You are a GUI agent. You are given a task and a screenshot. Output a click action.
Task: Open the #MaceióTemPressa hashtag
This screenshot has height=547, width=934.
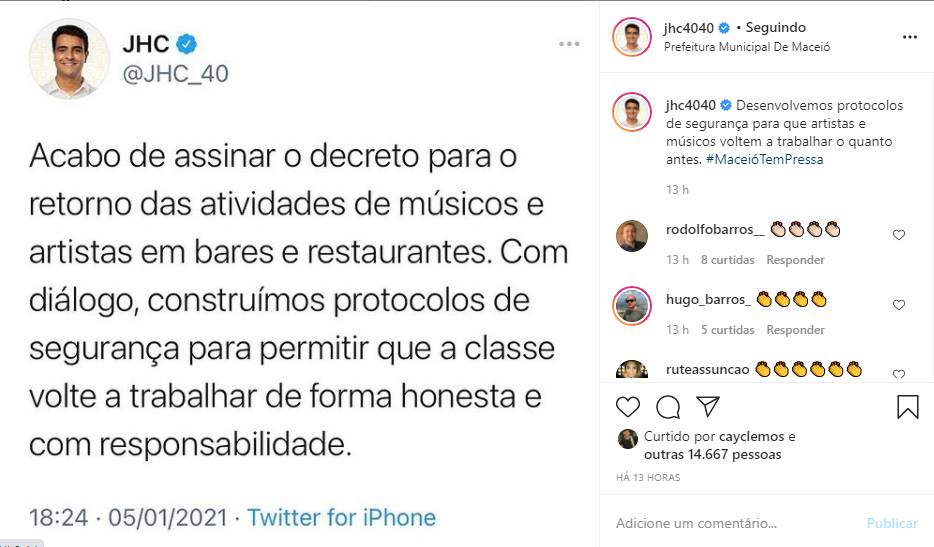(764, 159)
